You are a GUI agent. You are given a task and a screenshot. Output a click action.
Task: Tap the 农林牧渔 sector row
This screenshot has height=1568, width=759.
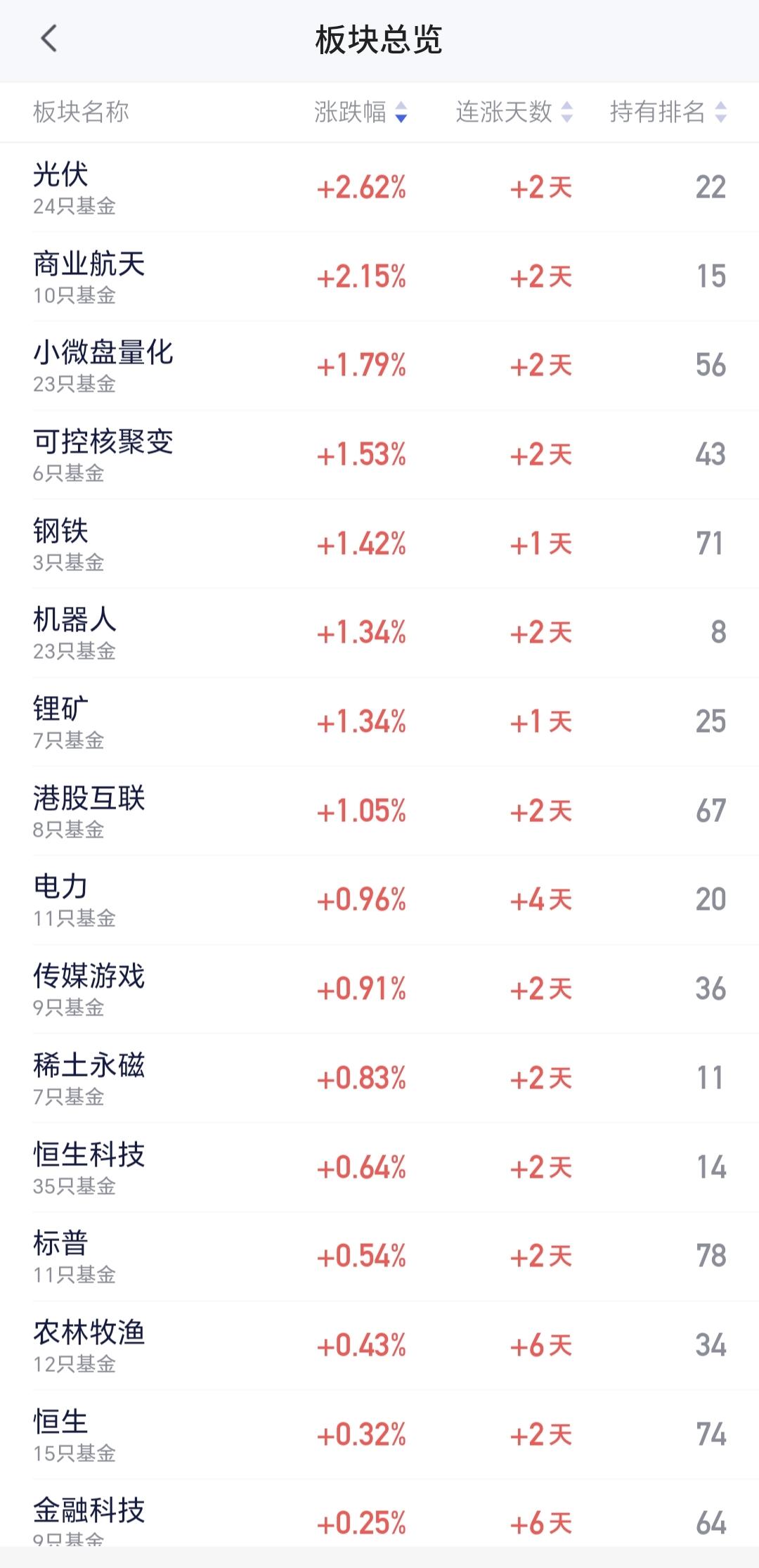tap(379, 1346)
